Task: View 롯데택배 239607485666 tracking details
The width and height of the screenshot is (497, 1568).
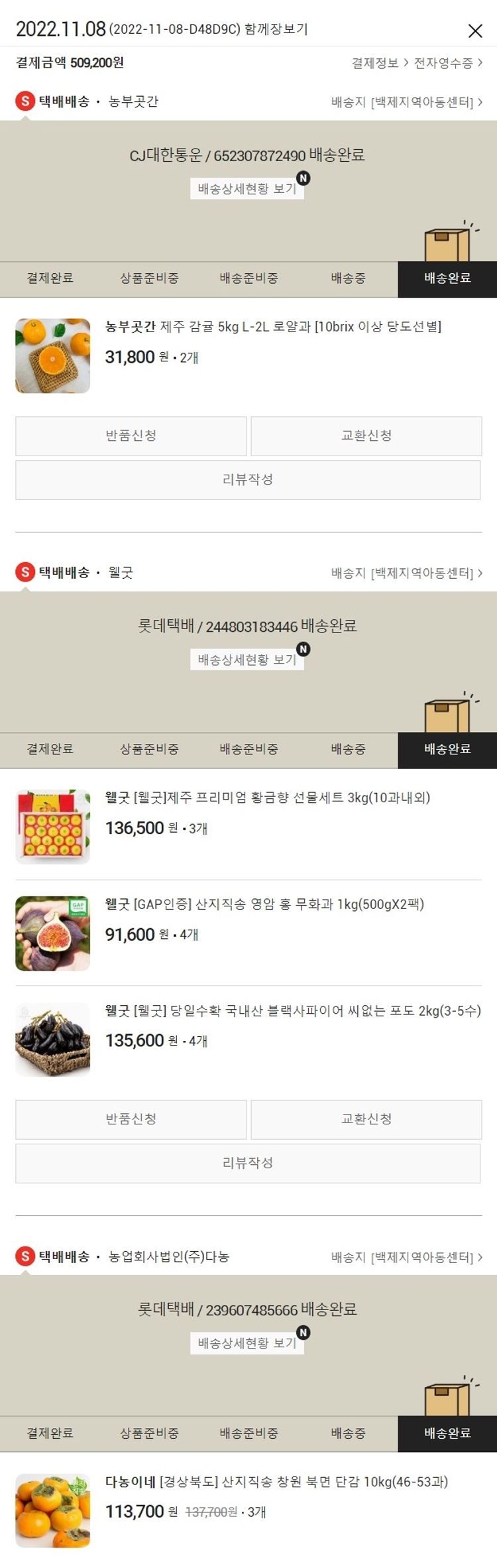Action: pos(247,1343)
